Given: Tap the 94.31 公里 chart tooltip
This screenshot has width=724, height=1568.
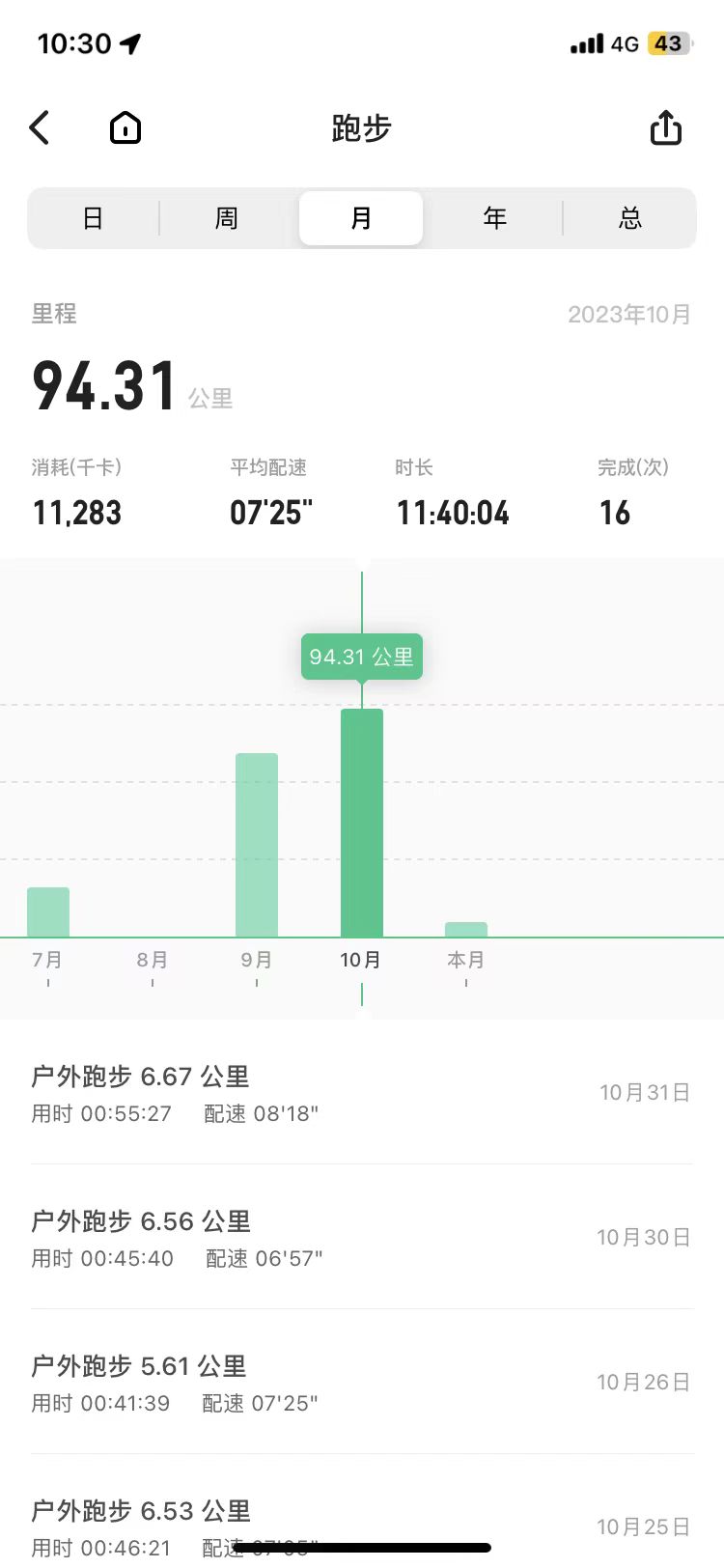Looking at the screenshot, I should pyautogui.click(x=361, y=657).
